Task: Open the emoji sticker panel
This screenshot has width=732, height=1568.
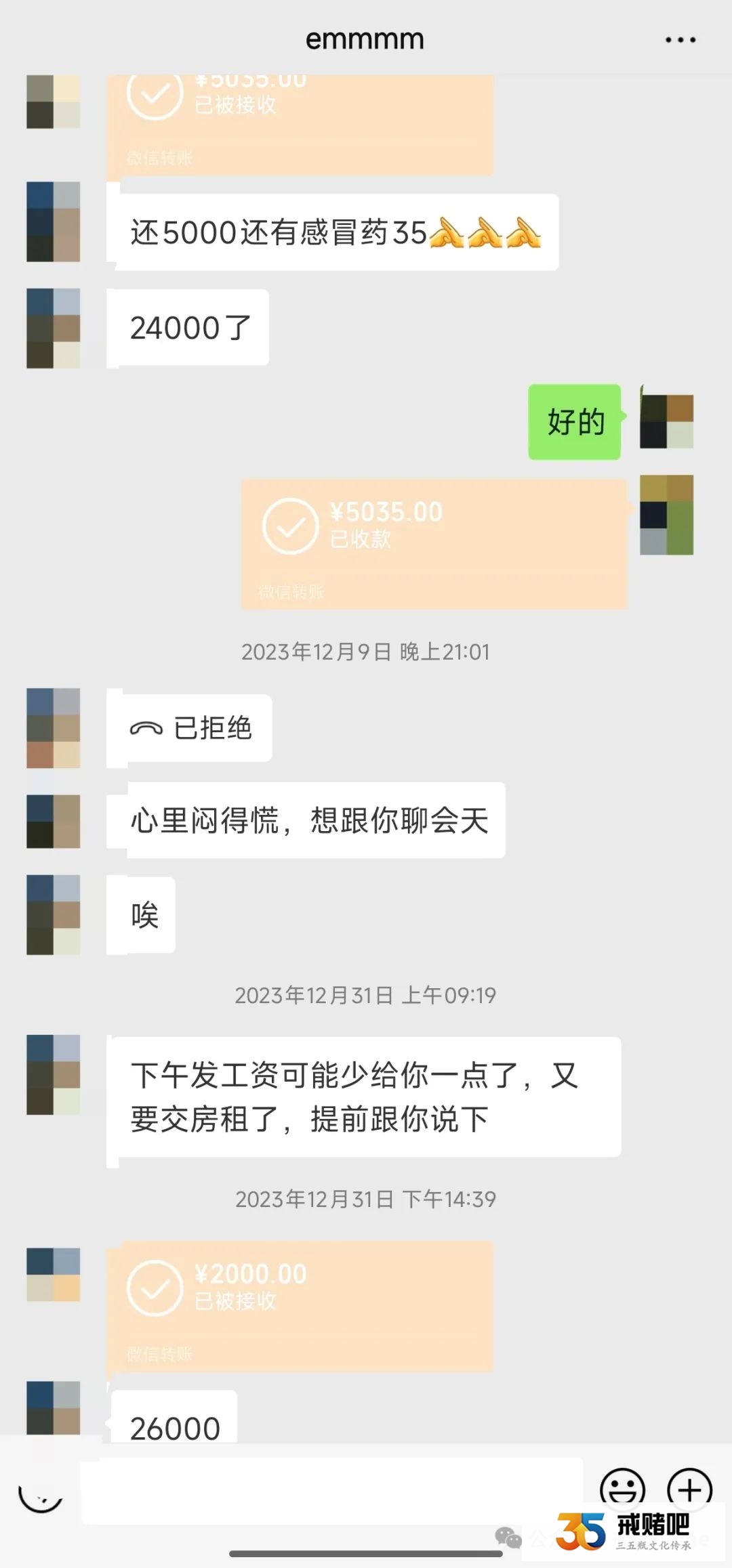Action: click(622, 1487)
